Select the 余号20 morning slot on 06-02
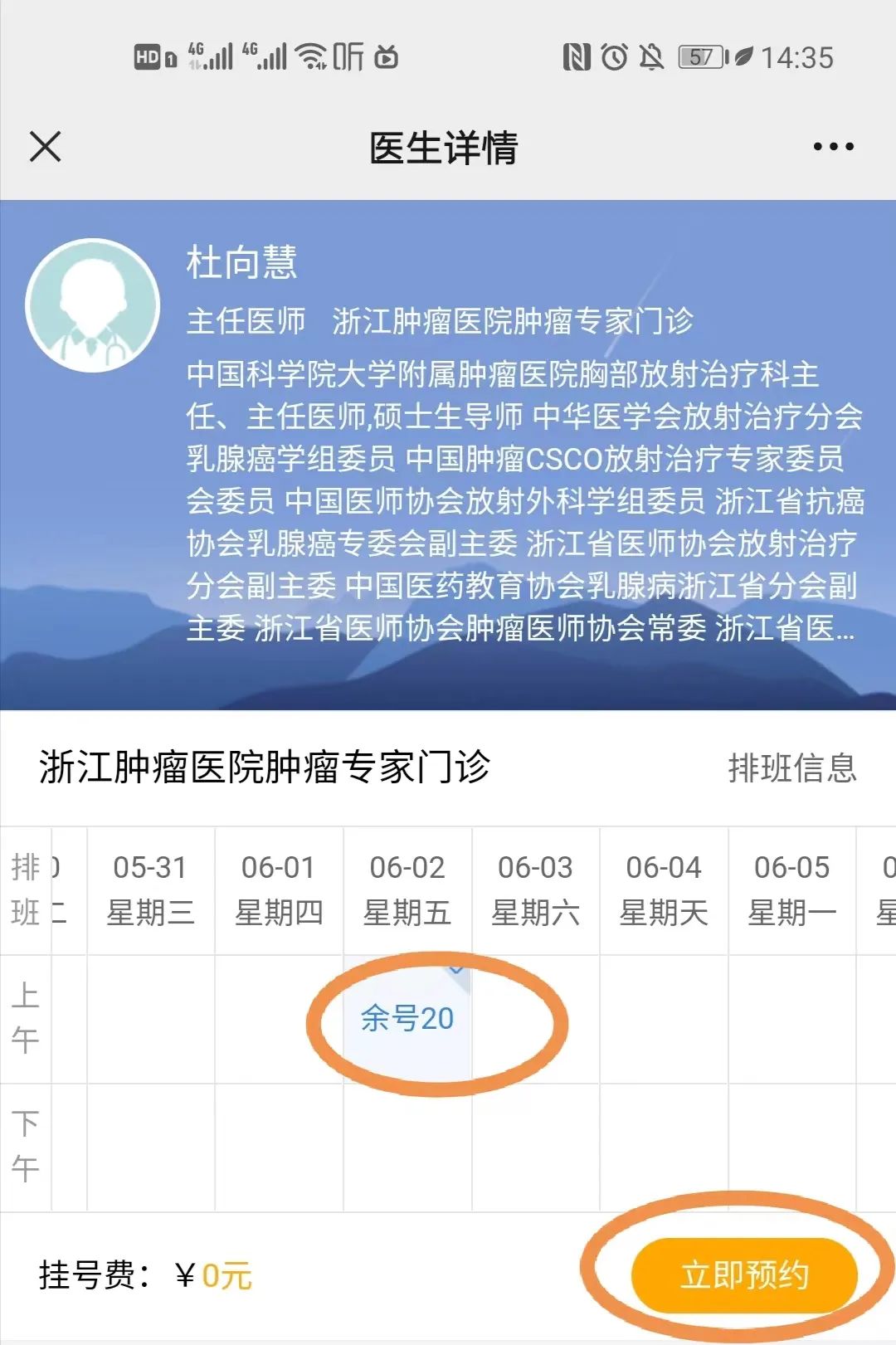Screen dimensions: 896x1345 pyautogui.click(x=407, y=1018)
